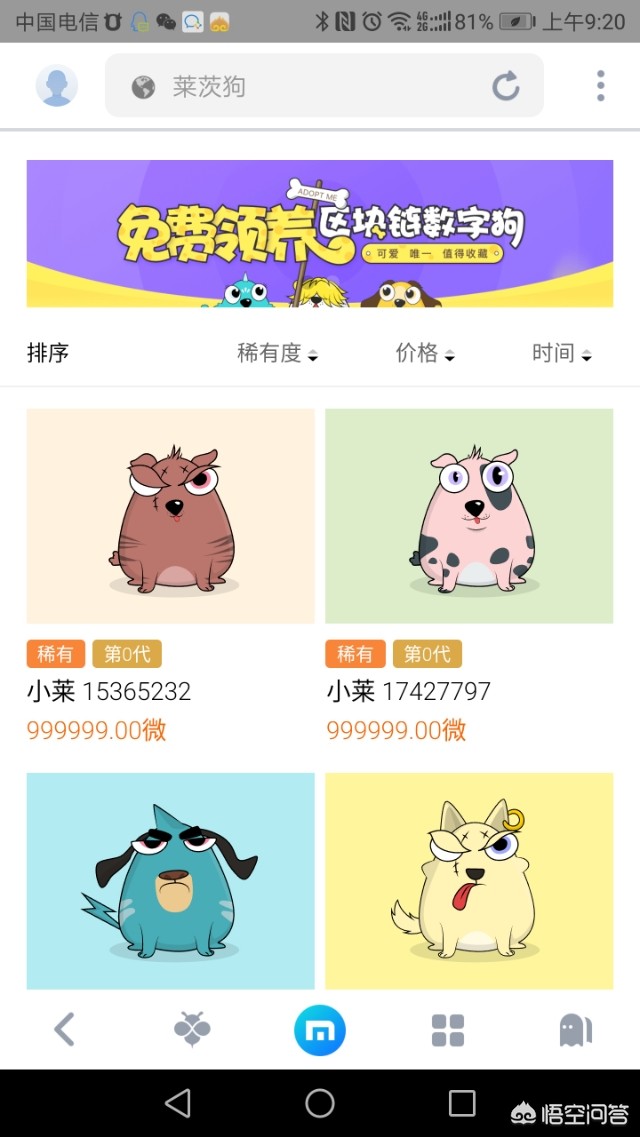Open the four-square grid menu
Viewport: 640px width, 1137px height.
coord(448,1030)
